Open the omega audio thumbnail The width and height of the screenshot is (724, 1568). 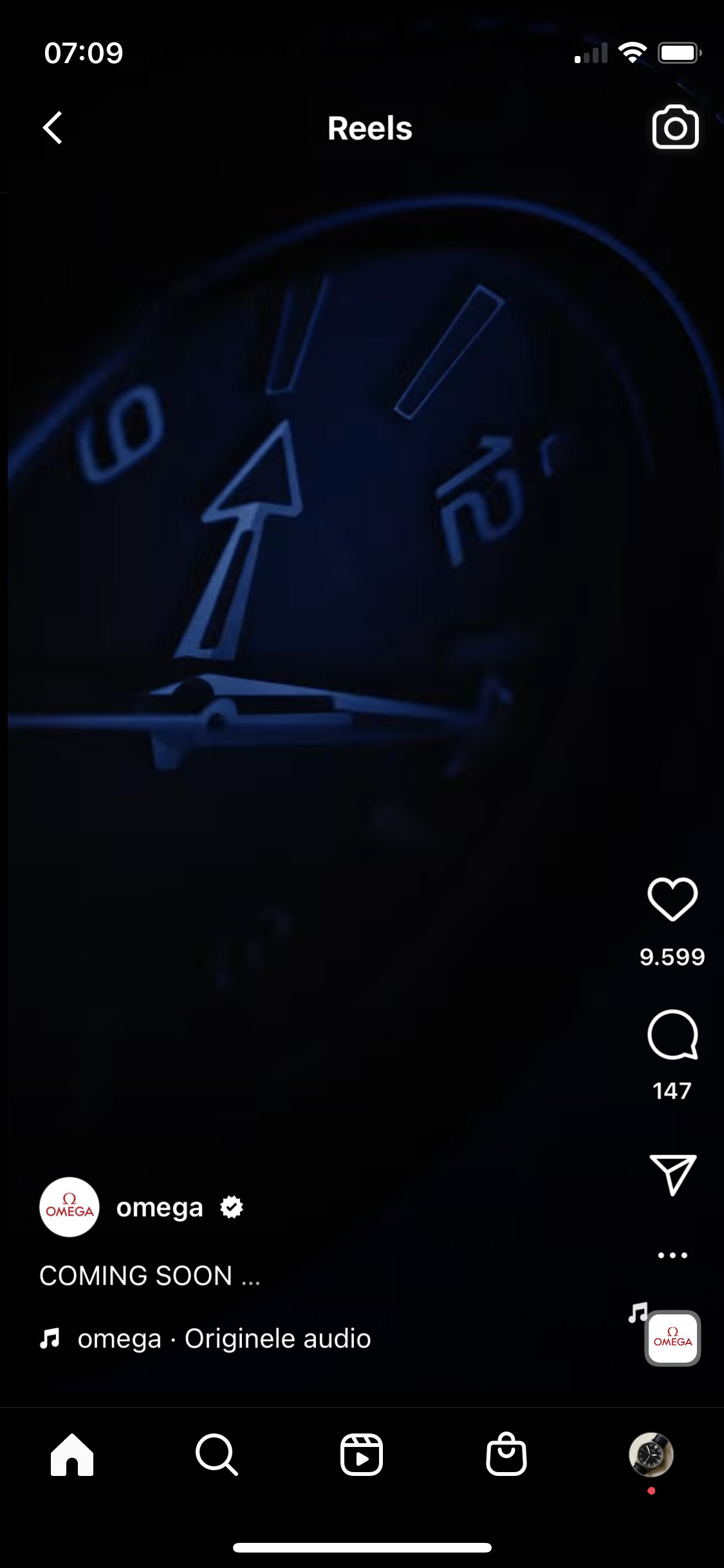coord(673,1338)
